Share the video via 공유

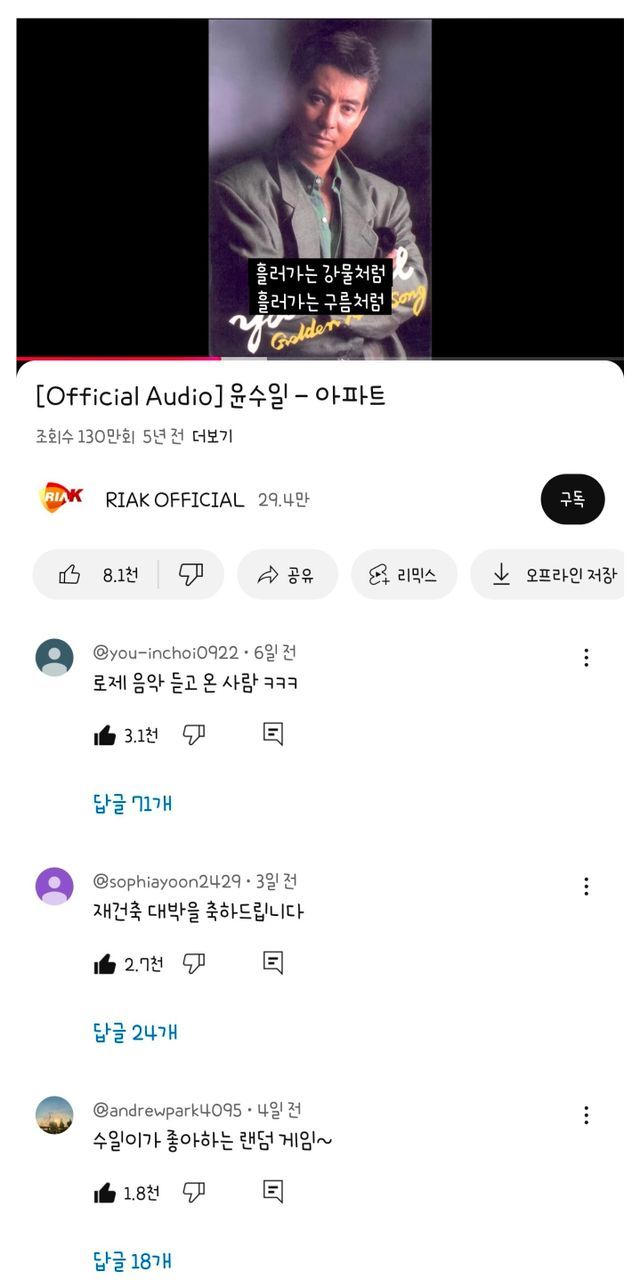287,575
